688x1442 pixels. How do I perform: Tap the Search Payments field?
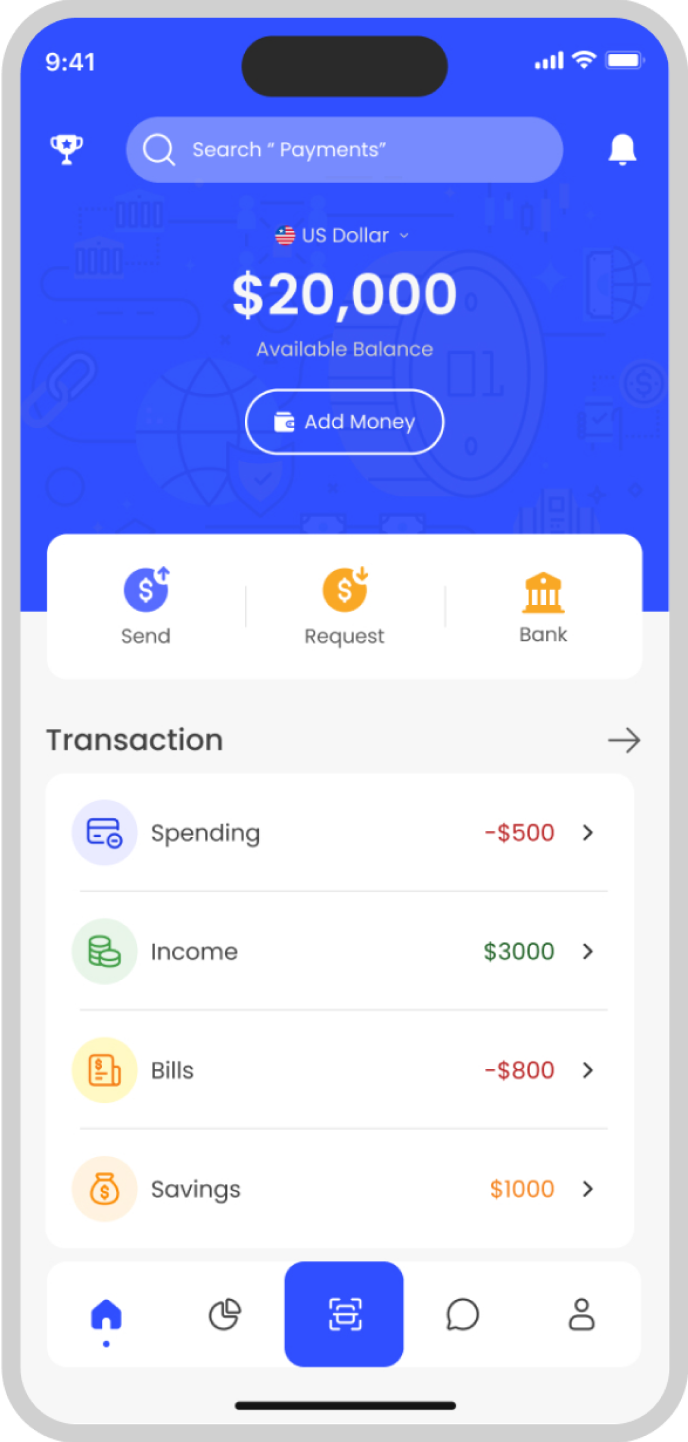[x=344, y=150]
